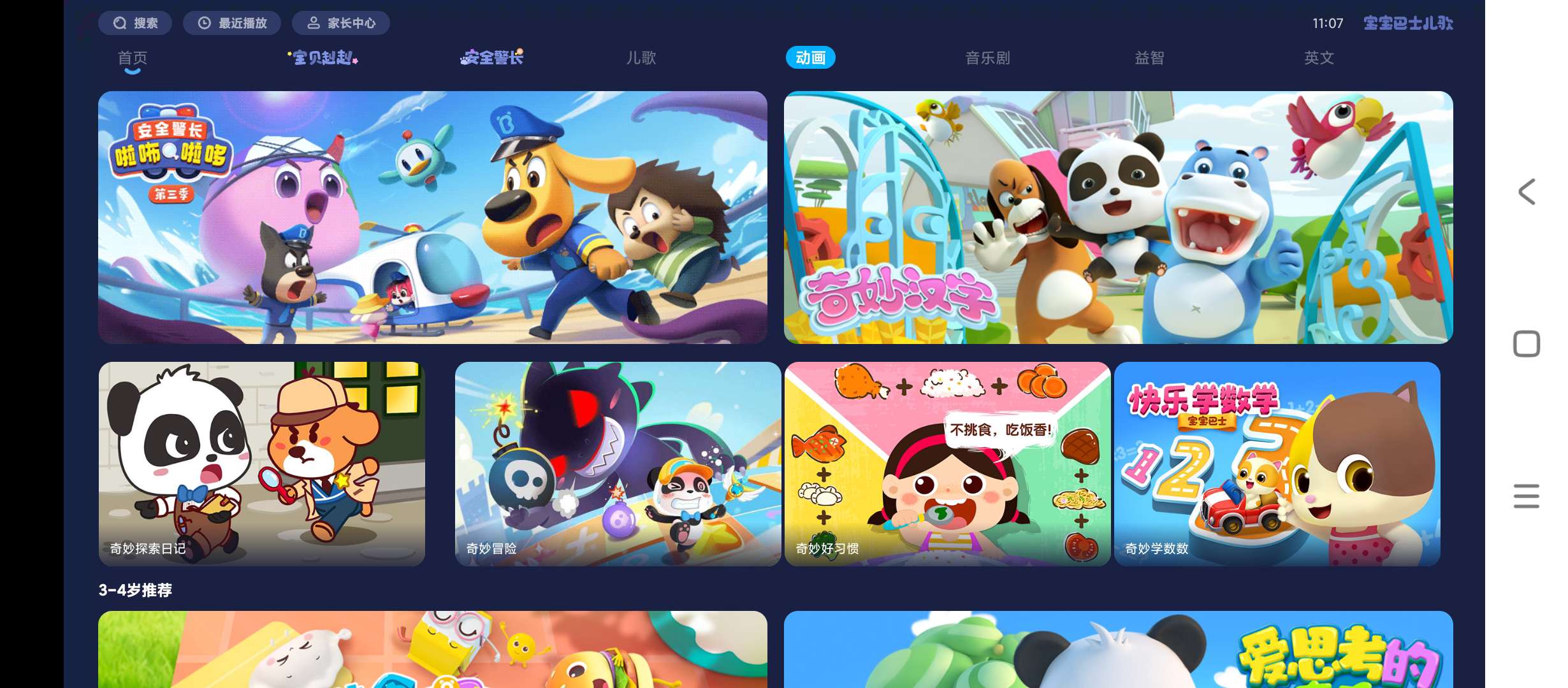Switch to the 安全警长 tab

(491, 58)
